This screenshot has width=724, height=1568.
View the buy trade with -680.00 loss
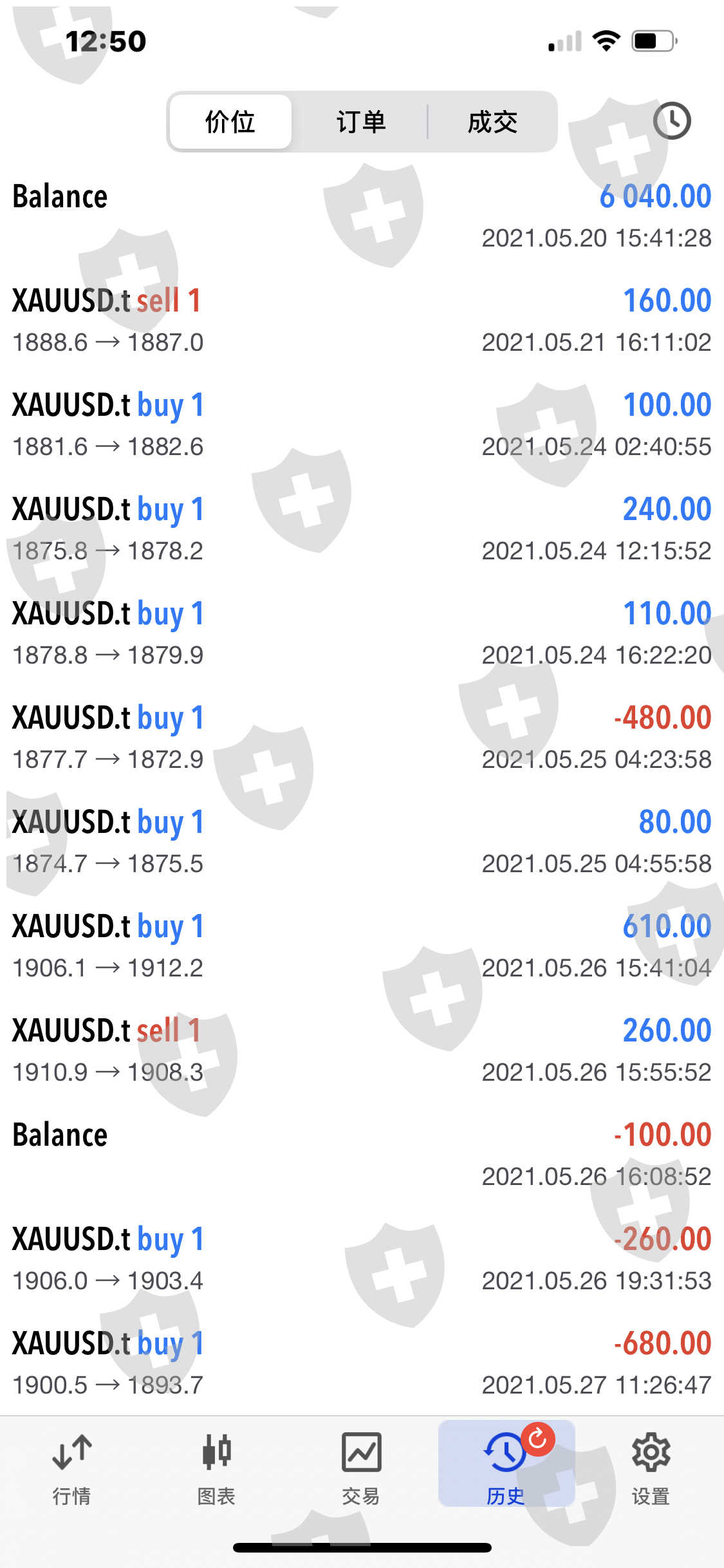pyautogui.click(x=362, y=1363)
